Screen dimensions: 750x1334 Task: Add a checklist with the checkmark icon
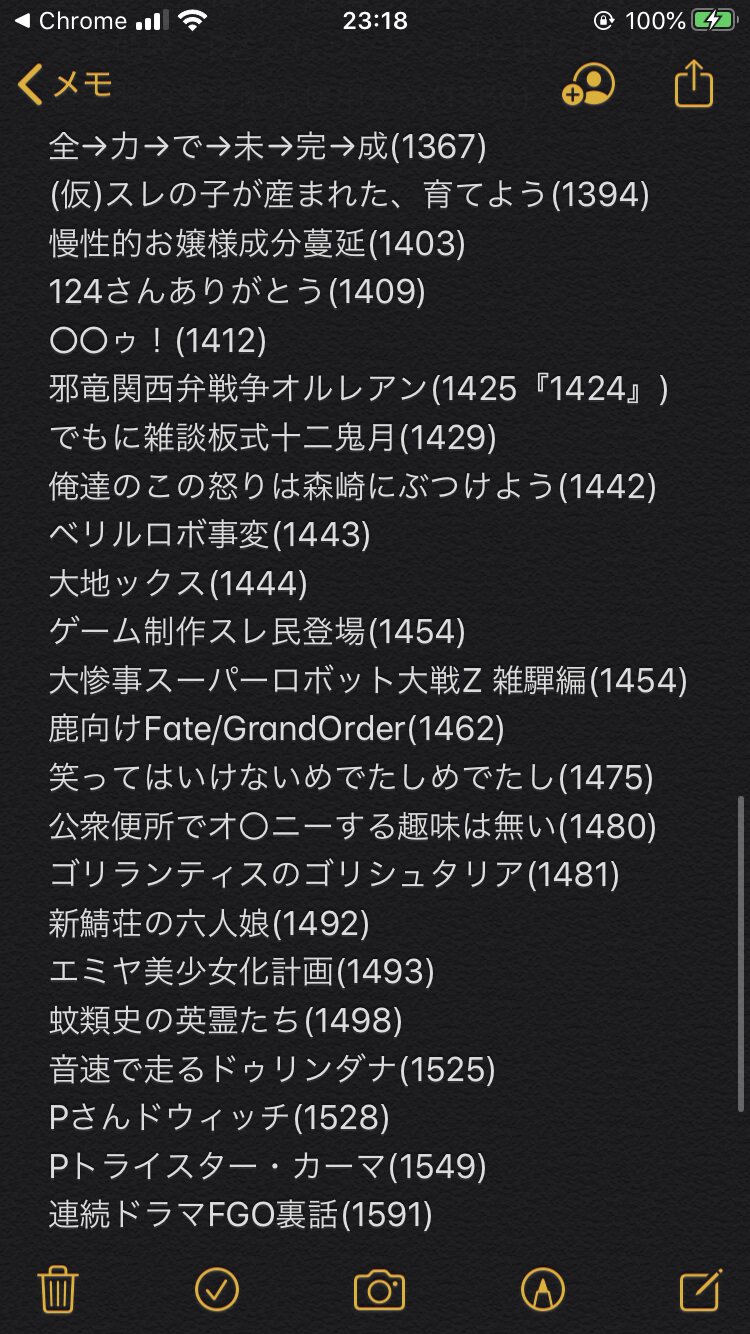tap(216, 1289)
